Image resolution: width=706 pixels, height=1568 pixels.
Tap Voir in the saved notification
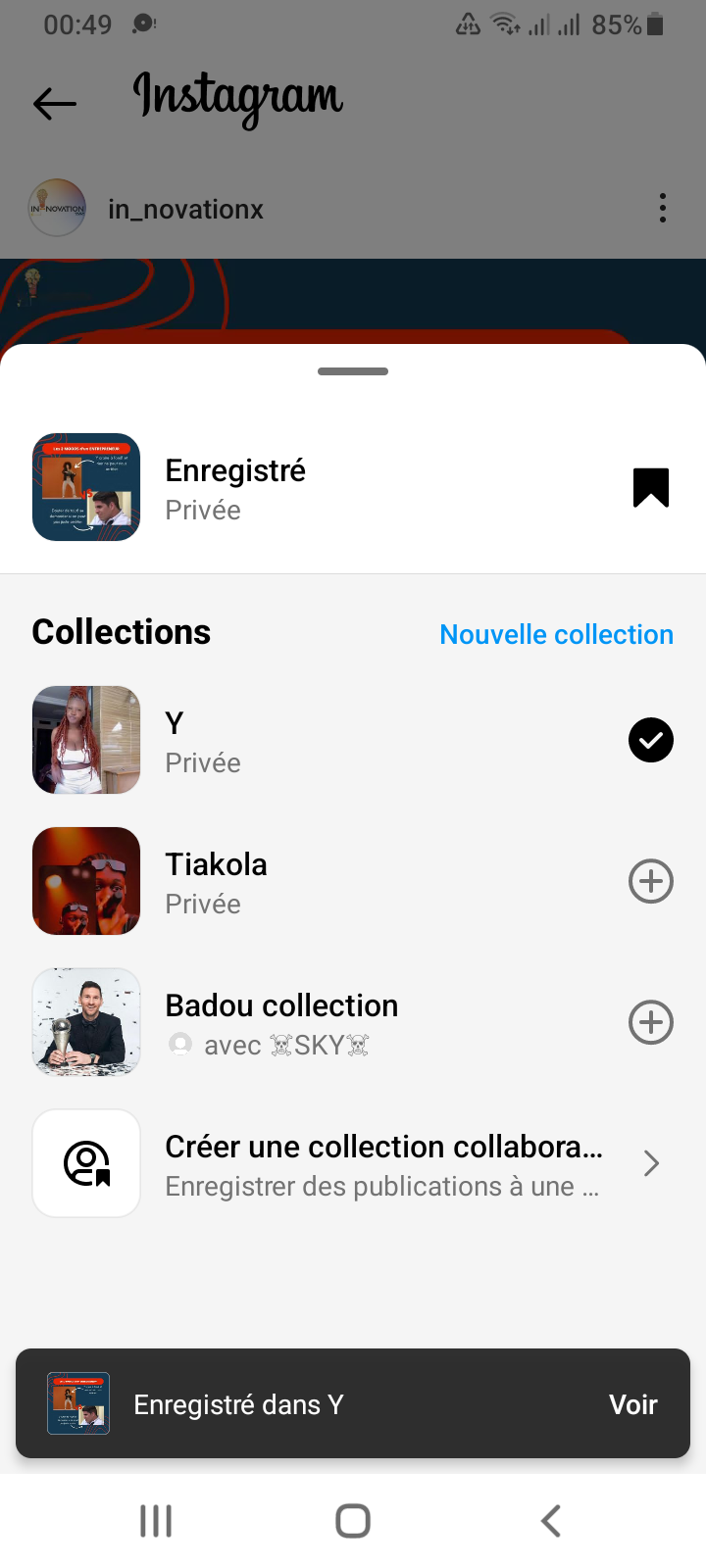coord(632,1404)
